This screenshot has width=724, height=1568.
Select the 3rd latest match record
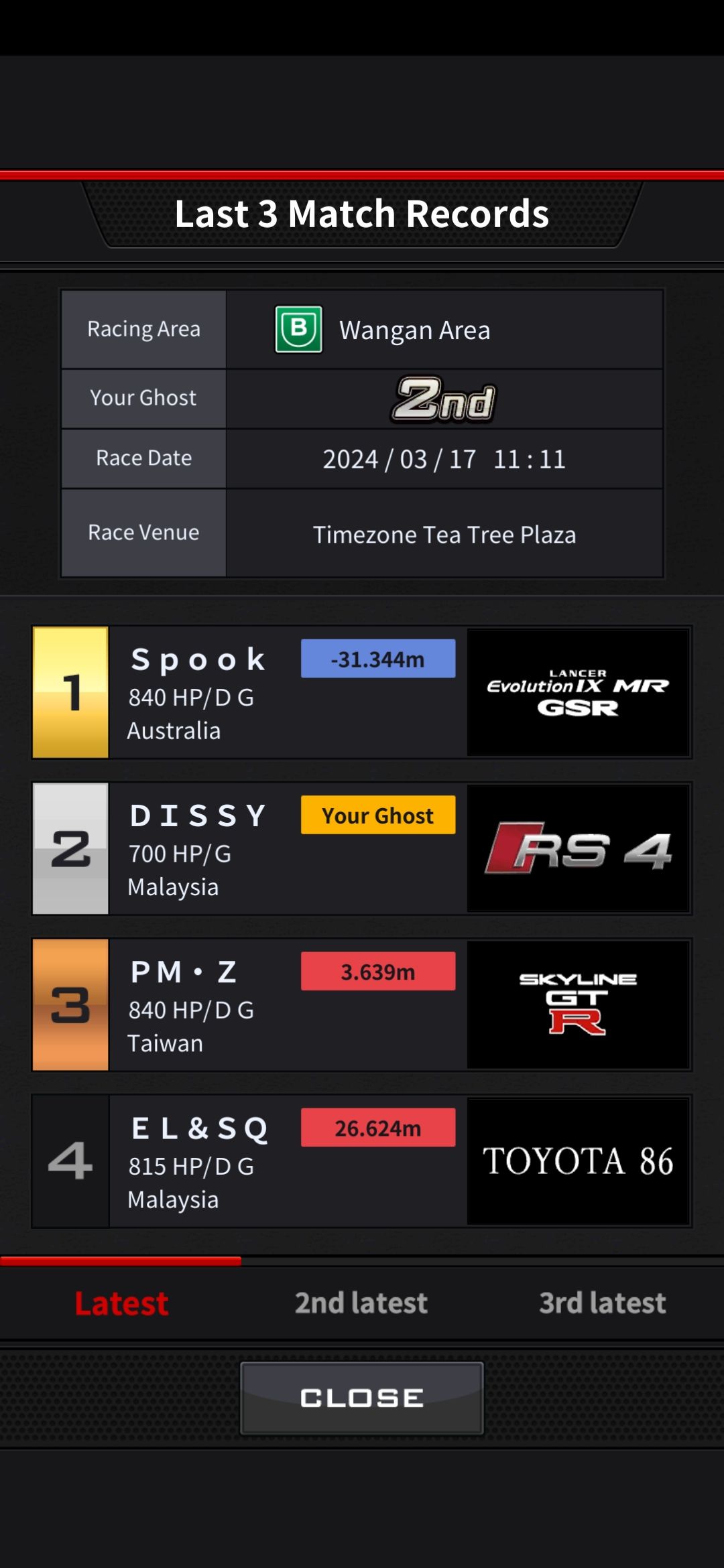(x=602, y=1303)
